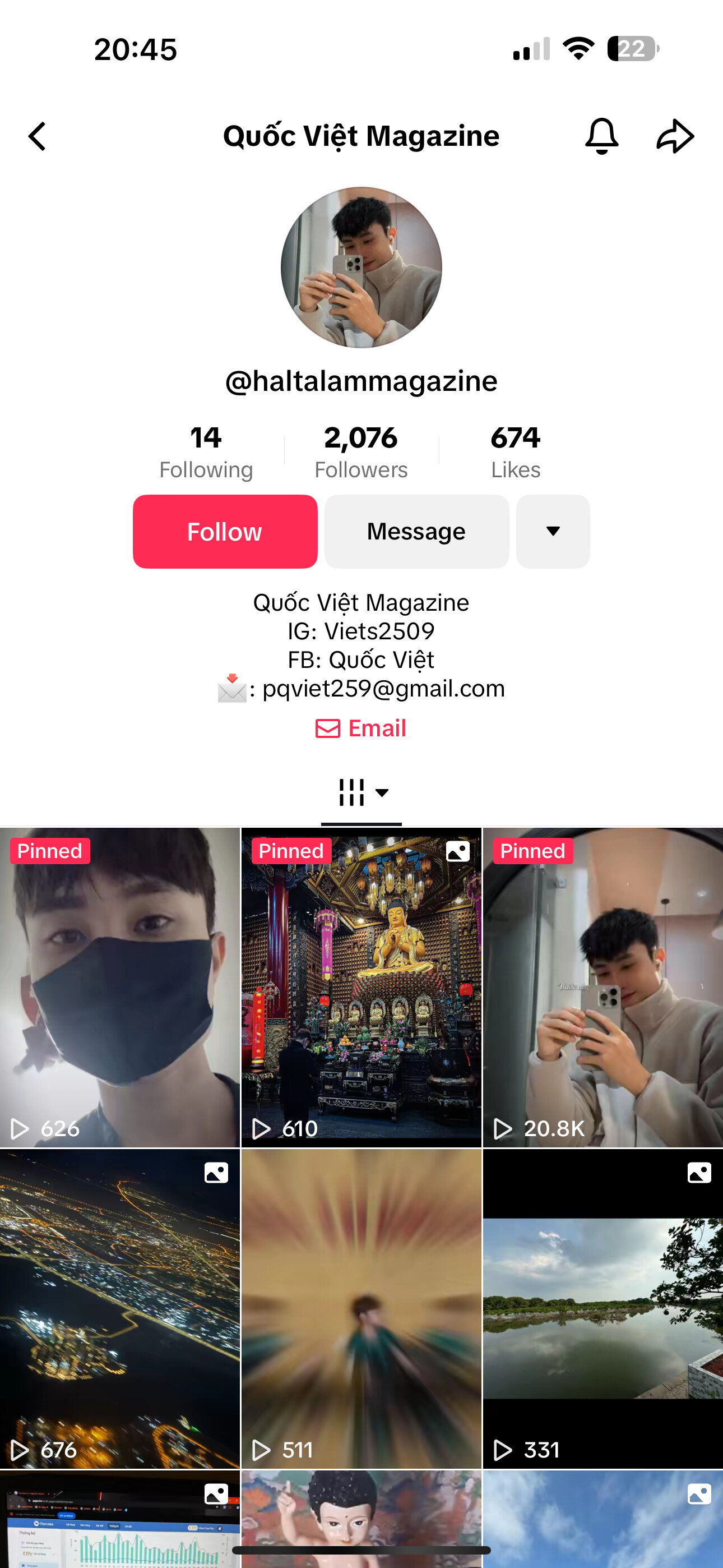The image size is (723, 1568).
Task: Play the blurred video with 511 views
Action: [x=361, y=1309]
